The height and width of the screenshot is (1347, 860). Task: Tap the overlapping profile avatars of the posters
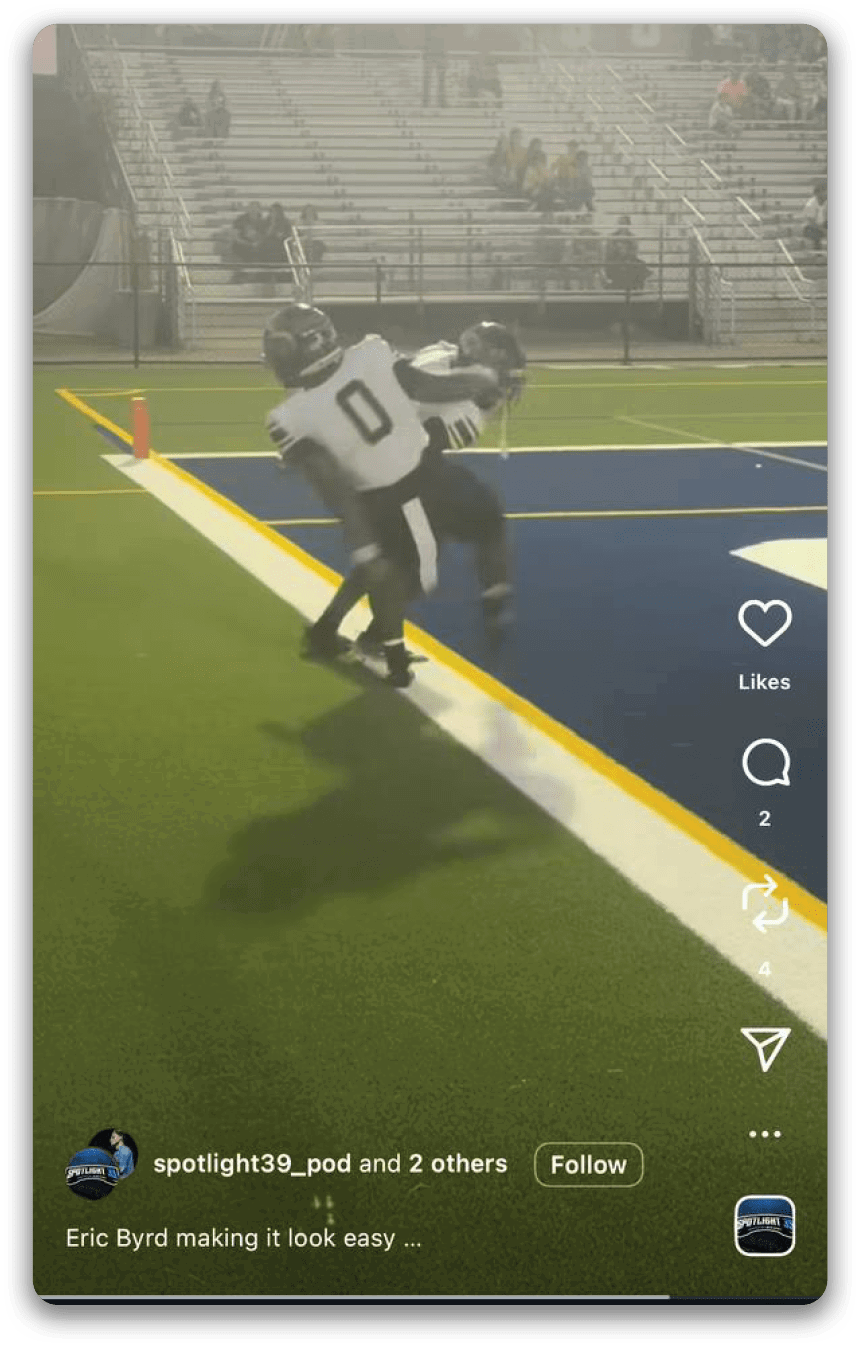101,1164
